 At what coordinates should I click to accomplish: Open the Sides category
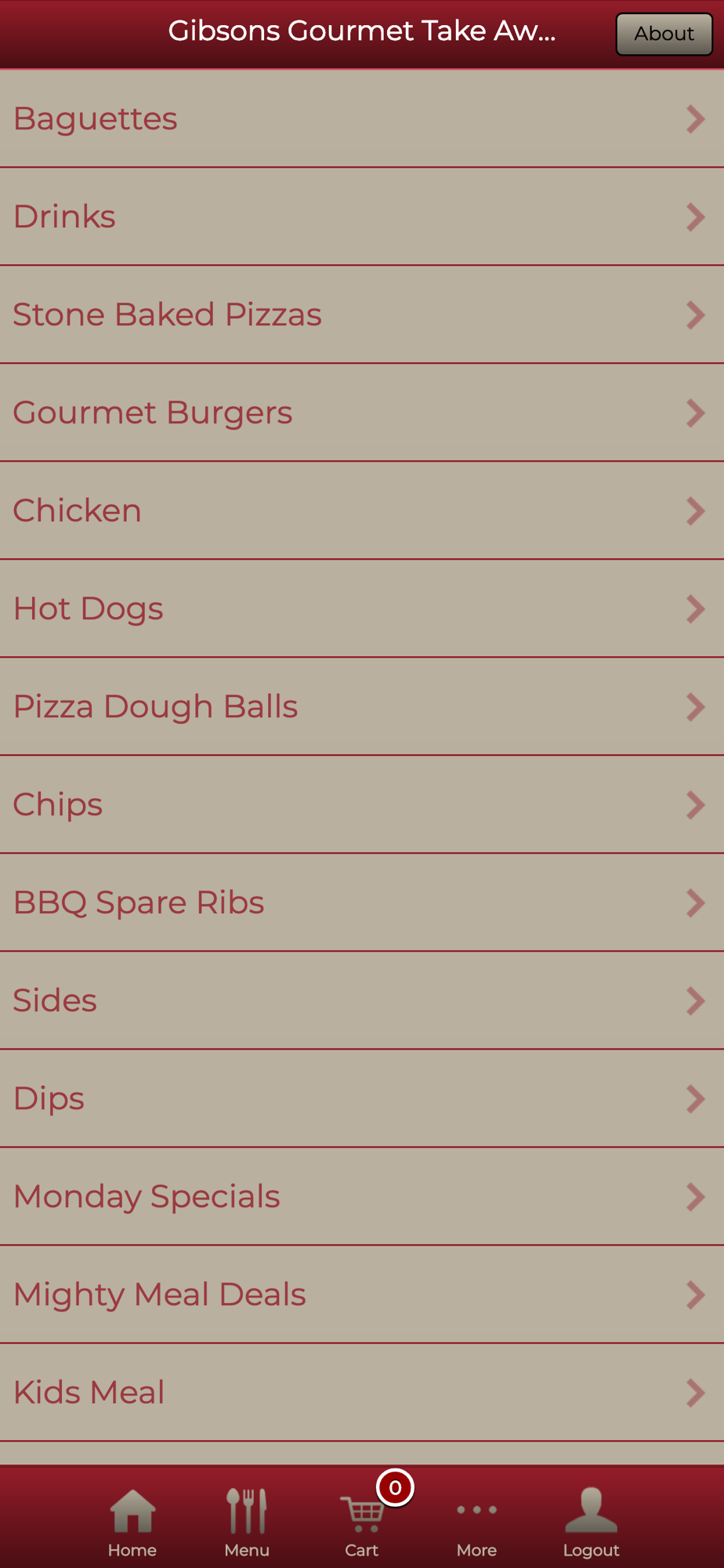pyautogui.click(x=360, y=1001)
